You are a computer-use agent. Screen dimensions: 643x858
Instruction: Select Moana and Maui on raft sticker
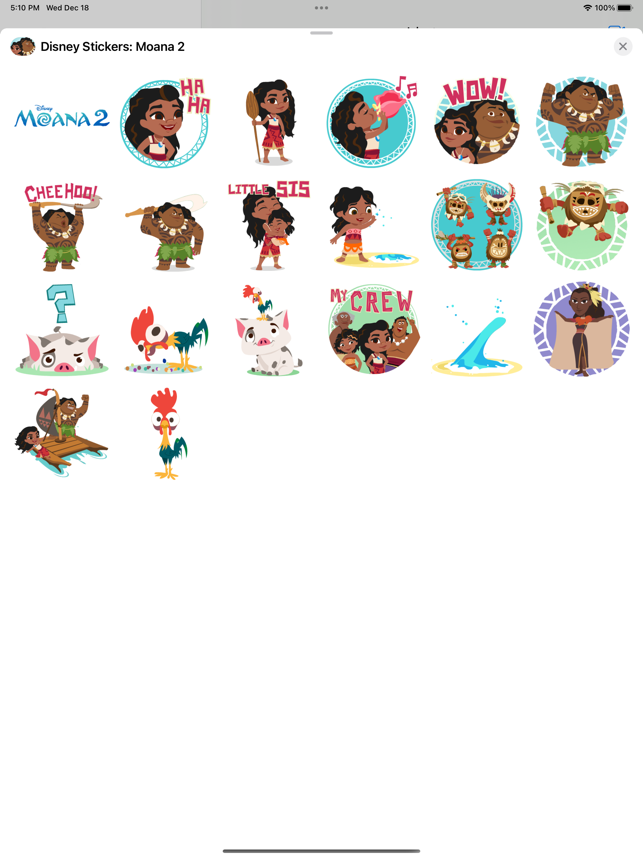(62, 433)
